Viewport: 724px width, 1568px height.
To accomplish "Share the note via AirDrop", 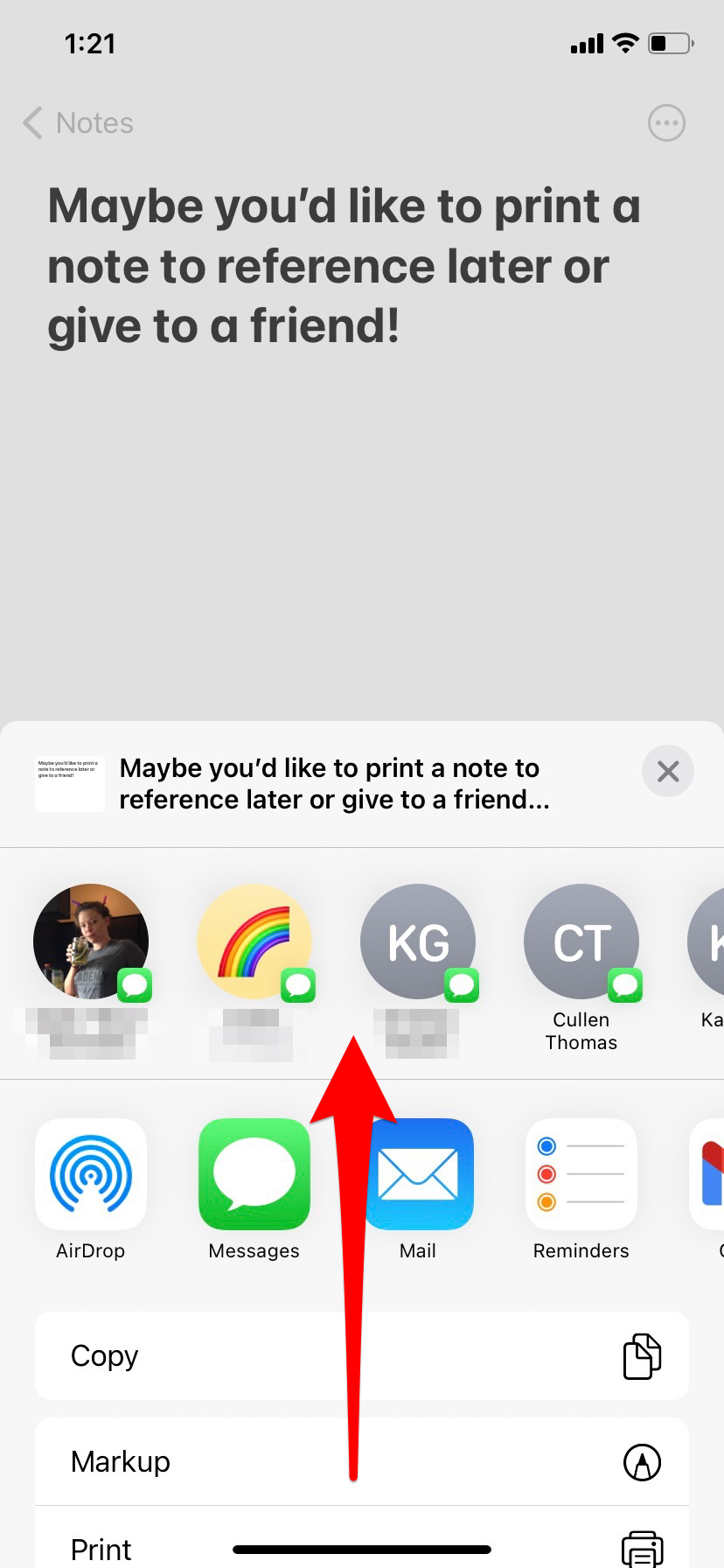I will coord(91,1175).
